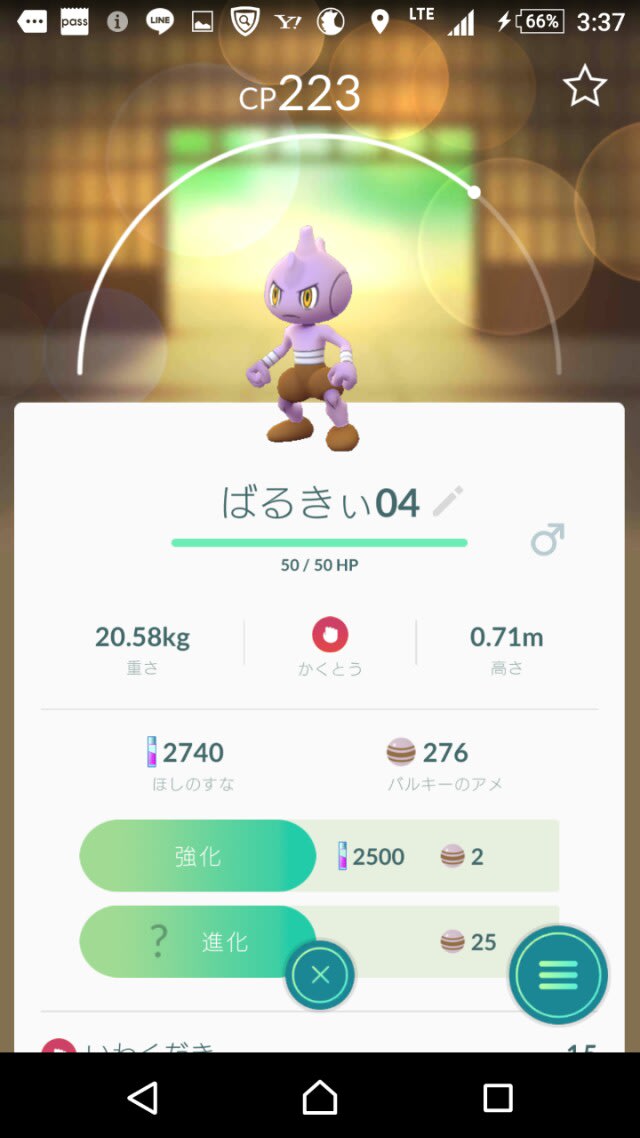Open the round menu button

(x=558, y=974)
